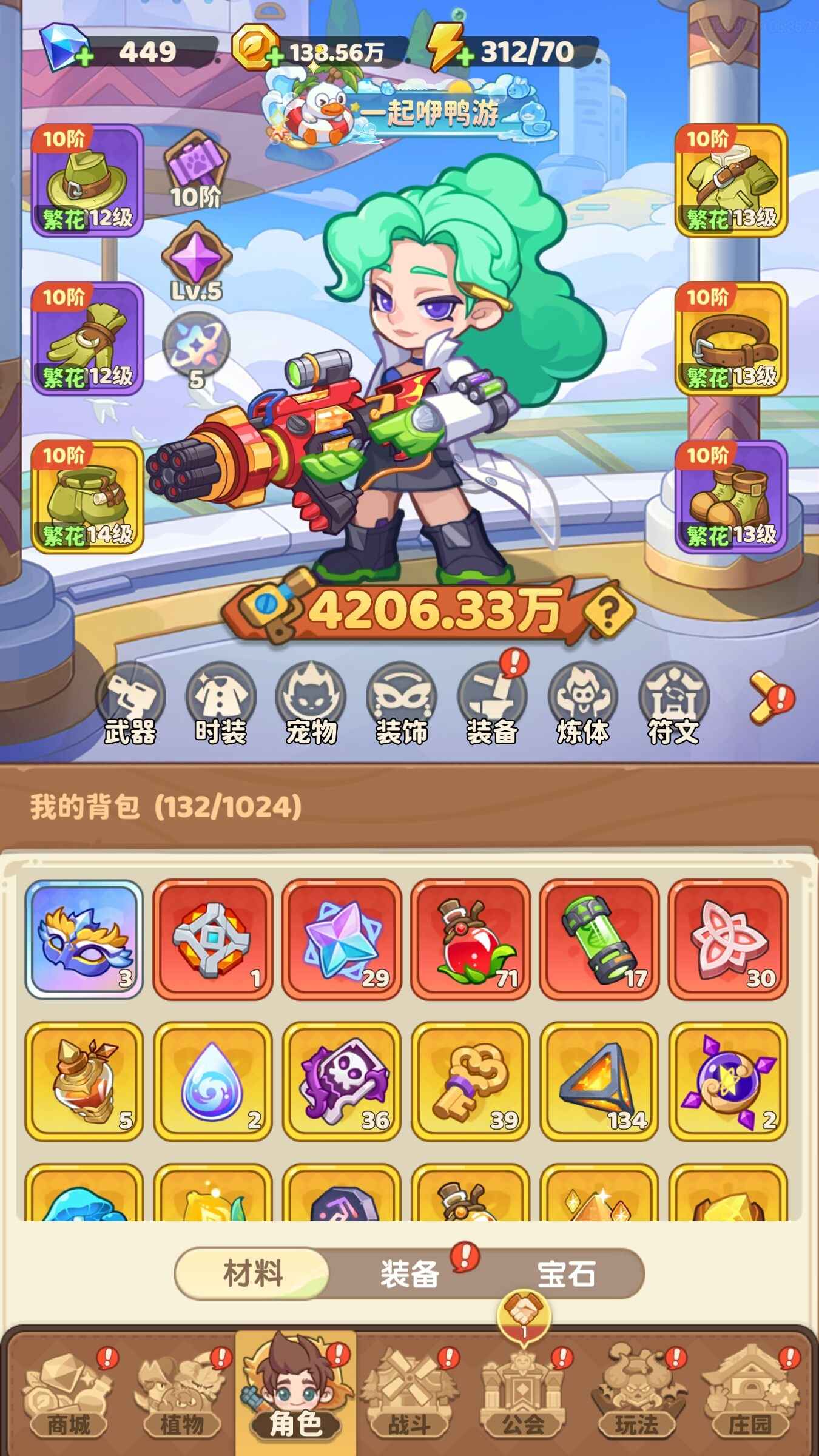Add more diamonds with the plus icon
This screenshot has width=819, height=1456.
[x=85, y=57]
